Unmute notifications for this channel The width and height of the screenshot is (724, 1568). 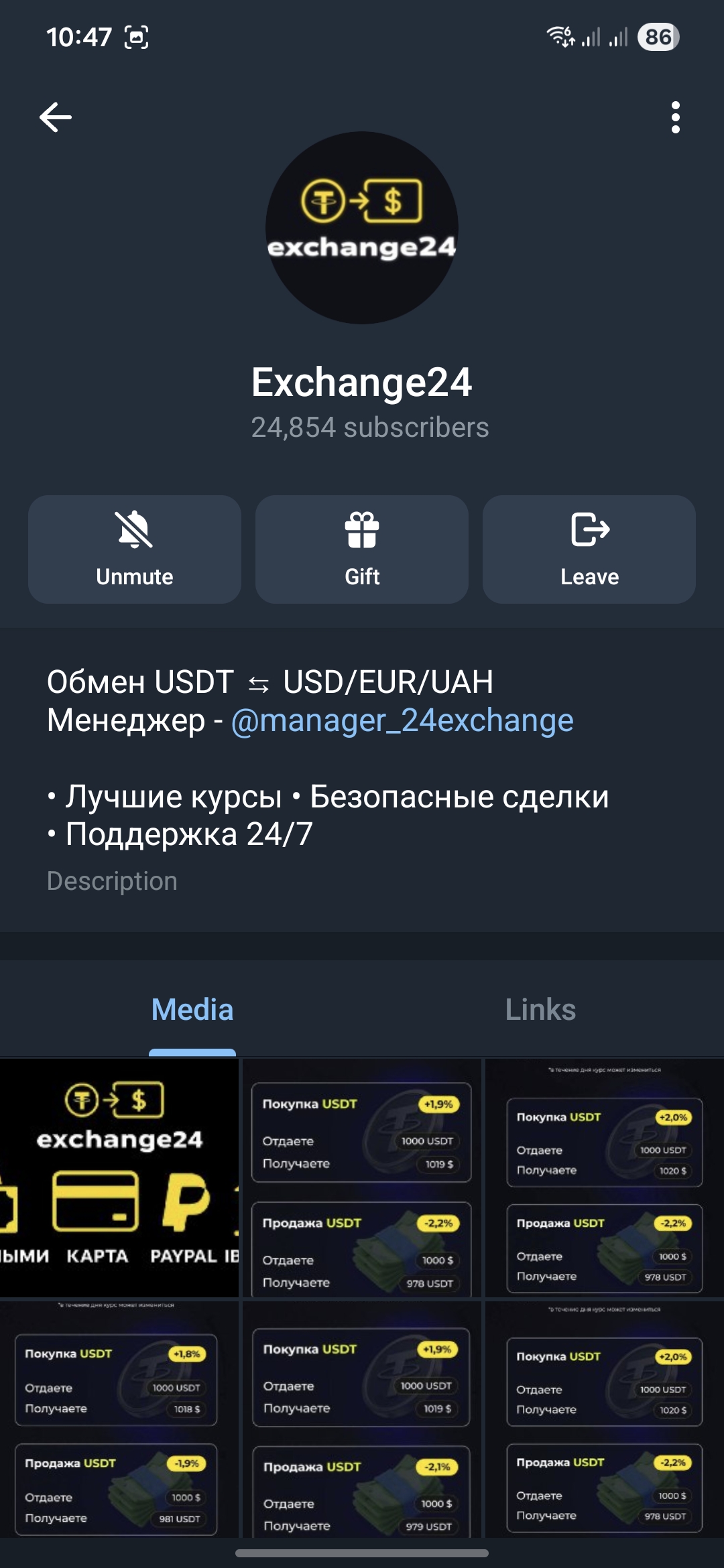135,549
